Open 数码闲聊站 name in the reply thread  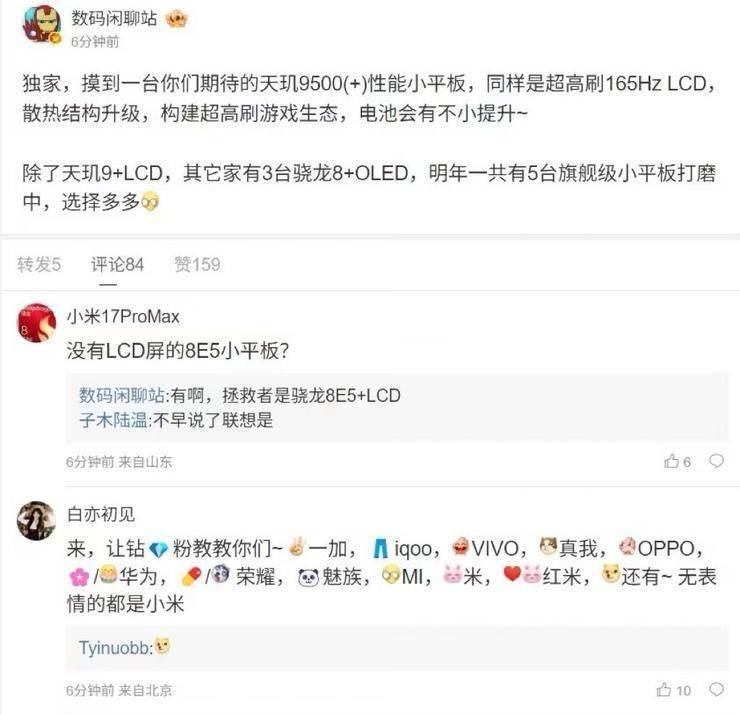122,396
